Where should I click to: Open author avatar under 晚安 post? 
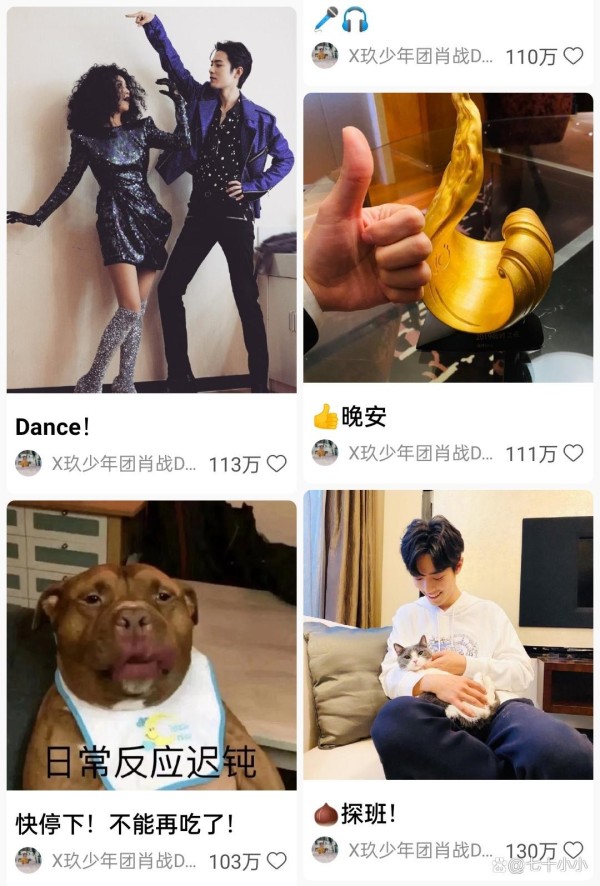point(325,453)
